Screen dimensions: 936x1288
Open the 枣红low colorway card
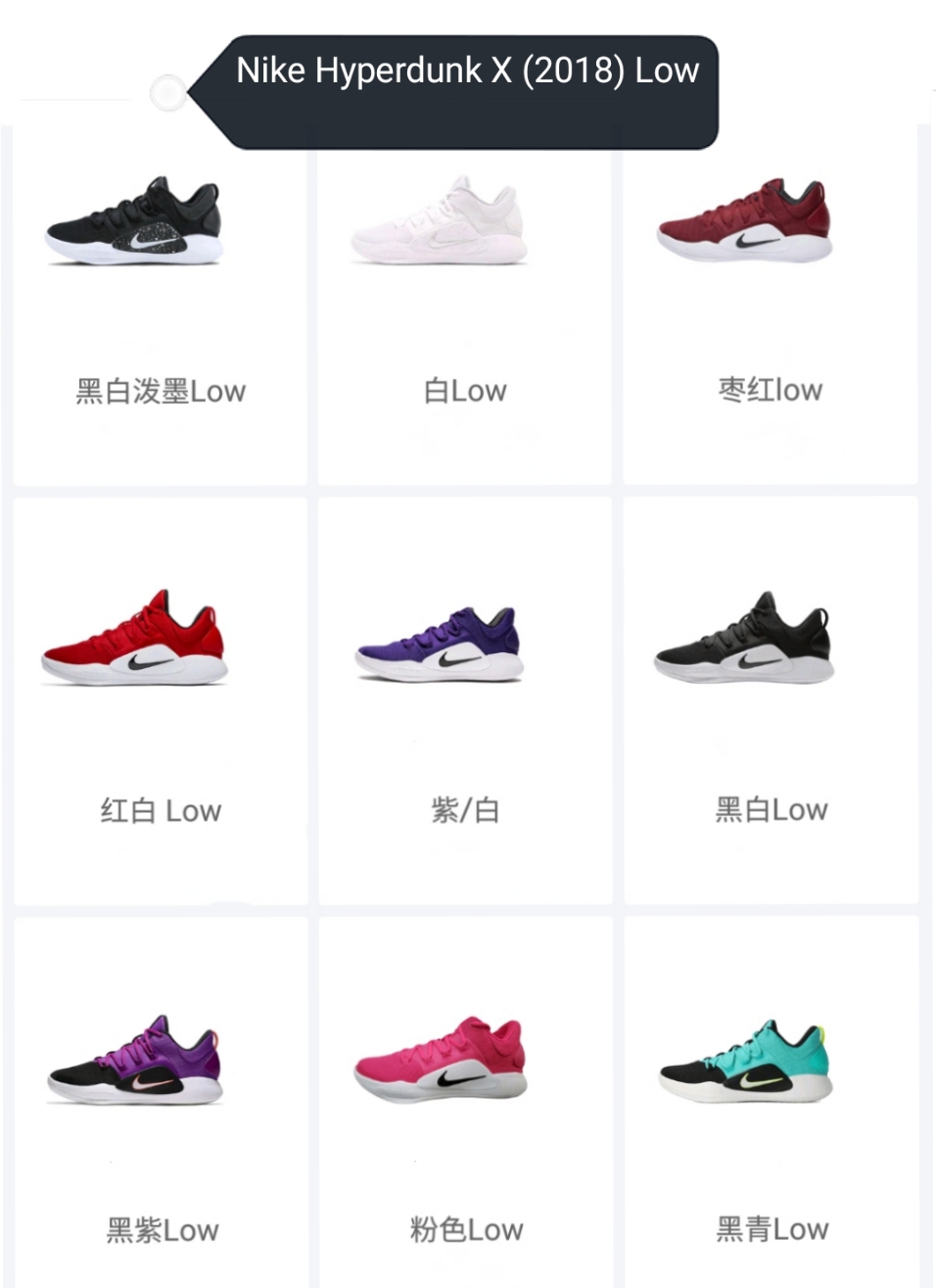tap(771, 304)
